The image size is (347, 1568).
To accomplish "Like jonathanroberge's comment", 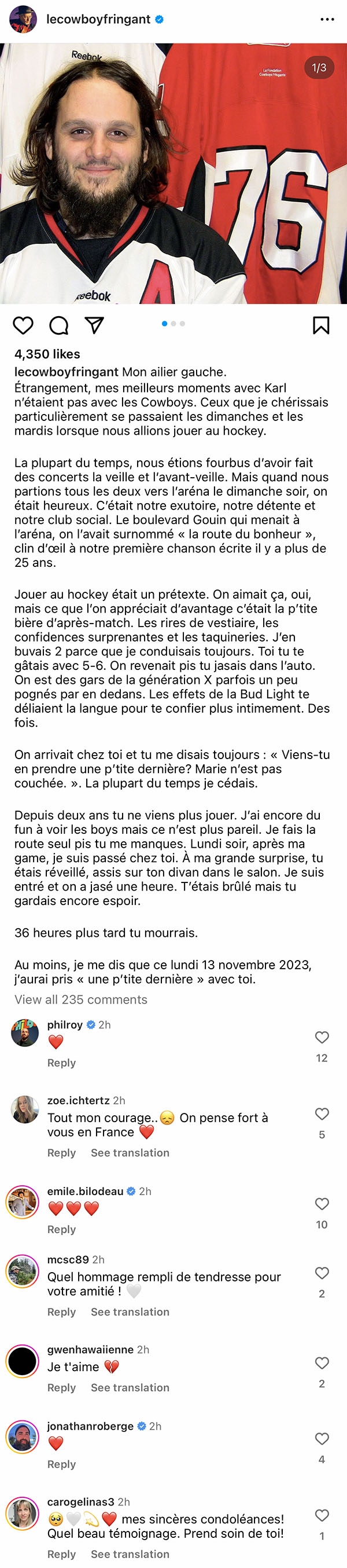I will click(x=322, y=1439).
